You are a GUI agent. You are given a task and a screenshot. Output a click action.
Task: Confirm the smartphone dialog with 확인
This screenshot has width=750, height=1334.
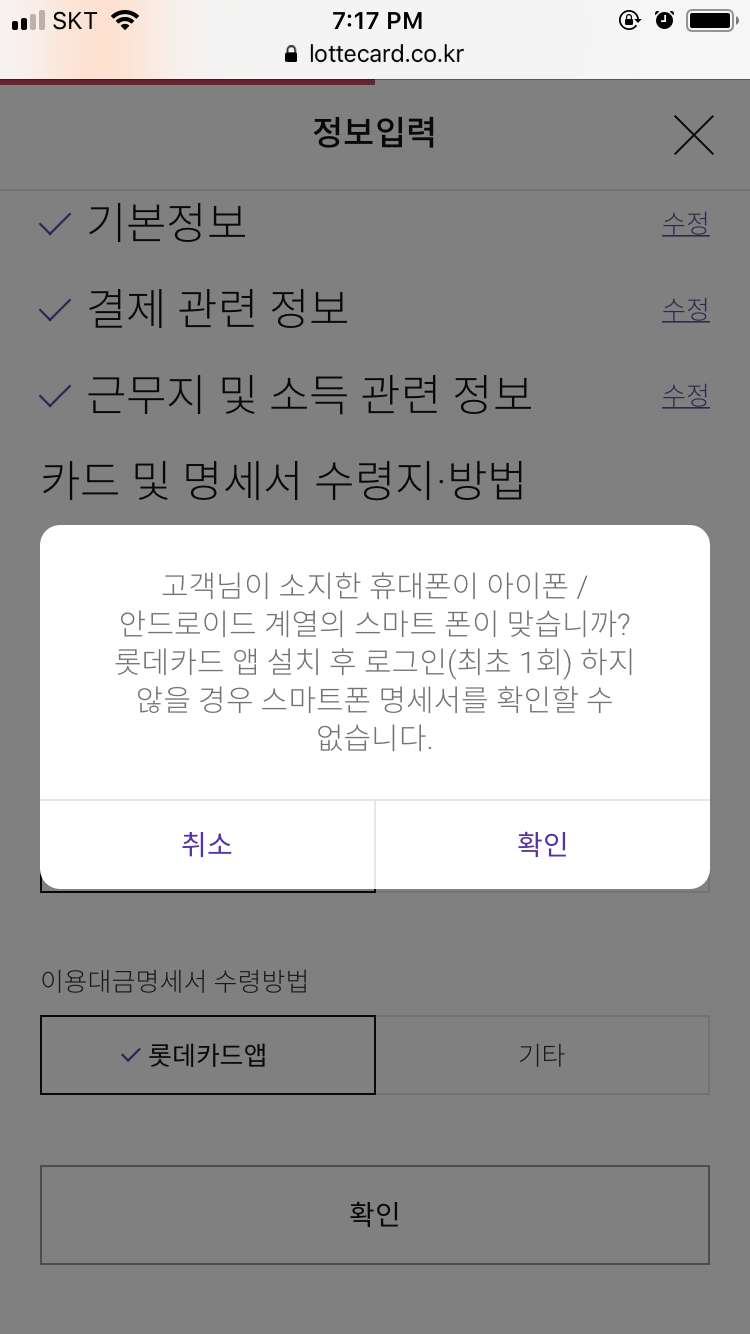pyautogui.click(x=543, y=844)
